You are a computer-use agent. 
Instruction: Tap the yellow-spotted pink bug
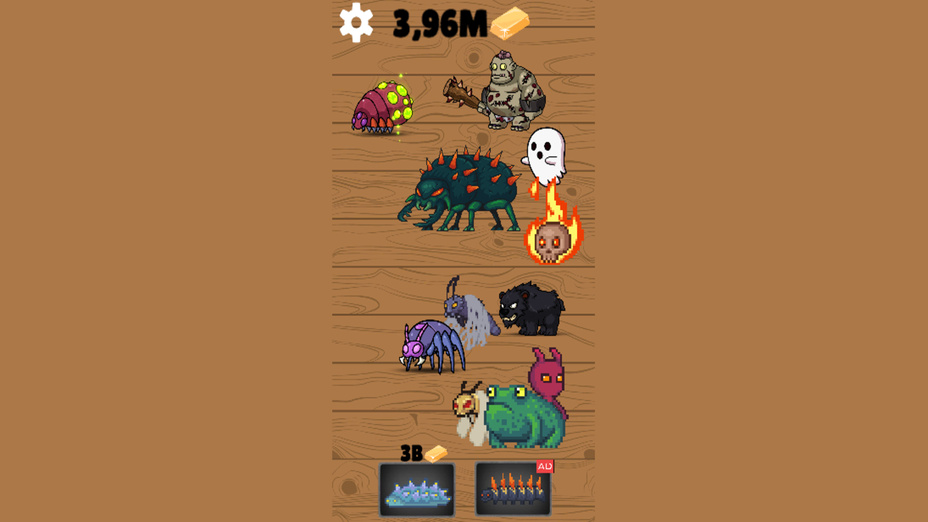click(x=382, y=107)
